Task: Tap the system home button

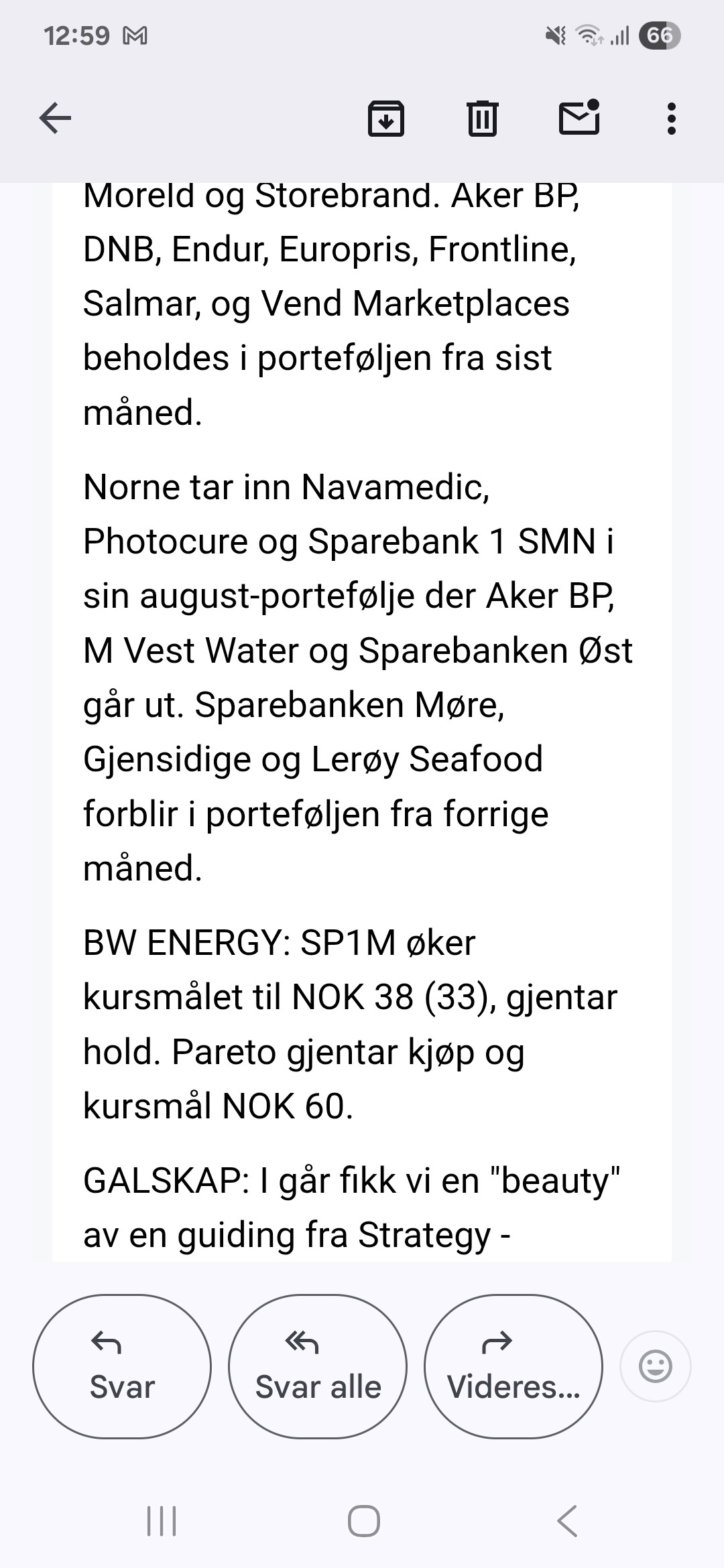Action: pos(364,1521)
